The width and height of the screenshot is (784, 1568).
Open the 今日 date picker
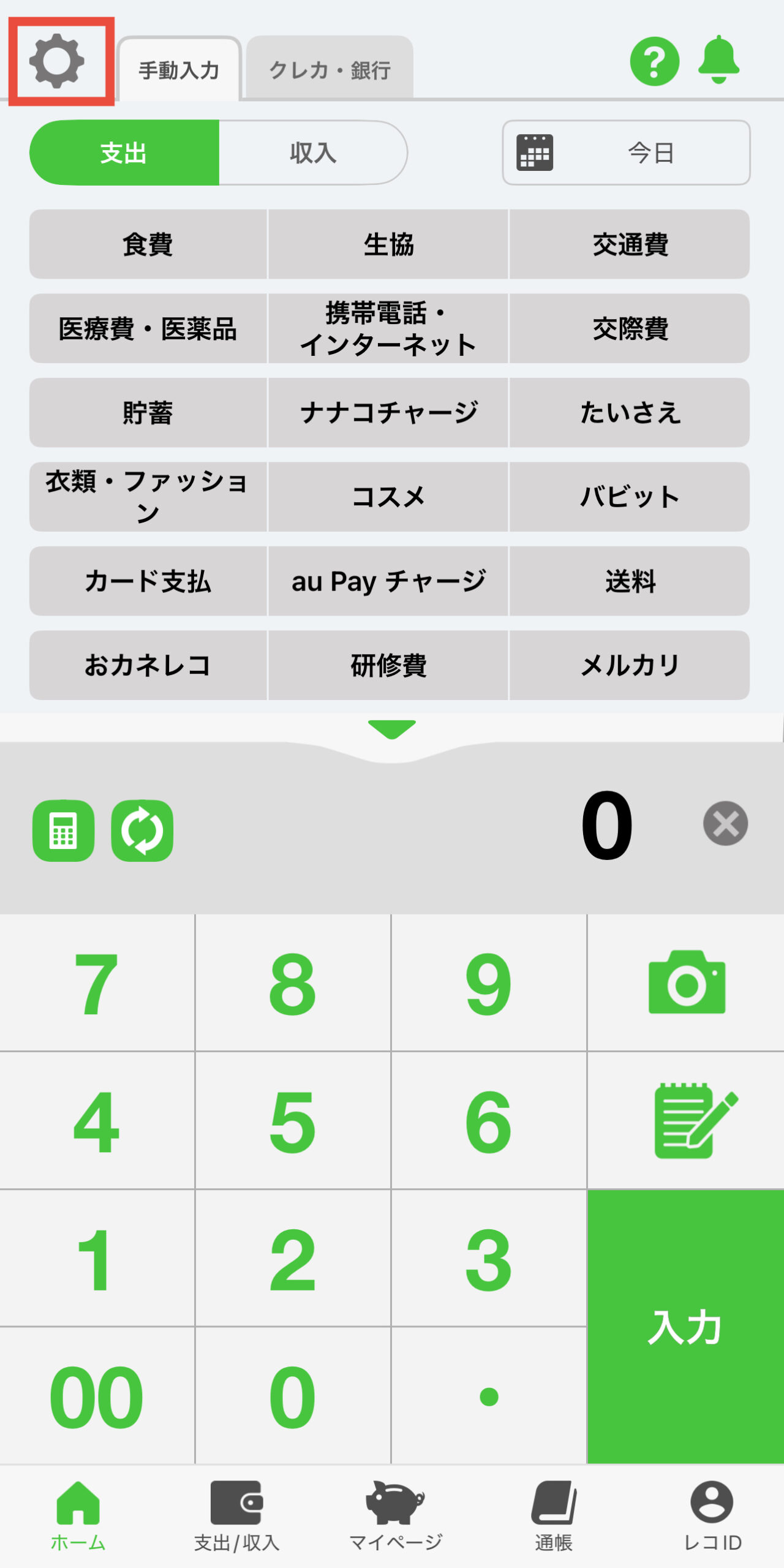[x=626, y=153]
